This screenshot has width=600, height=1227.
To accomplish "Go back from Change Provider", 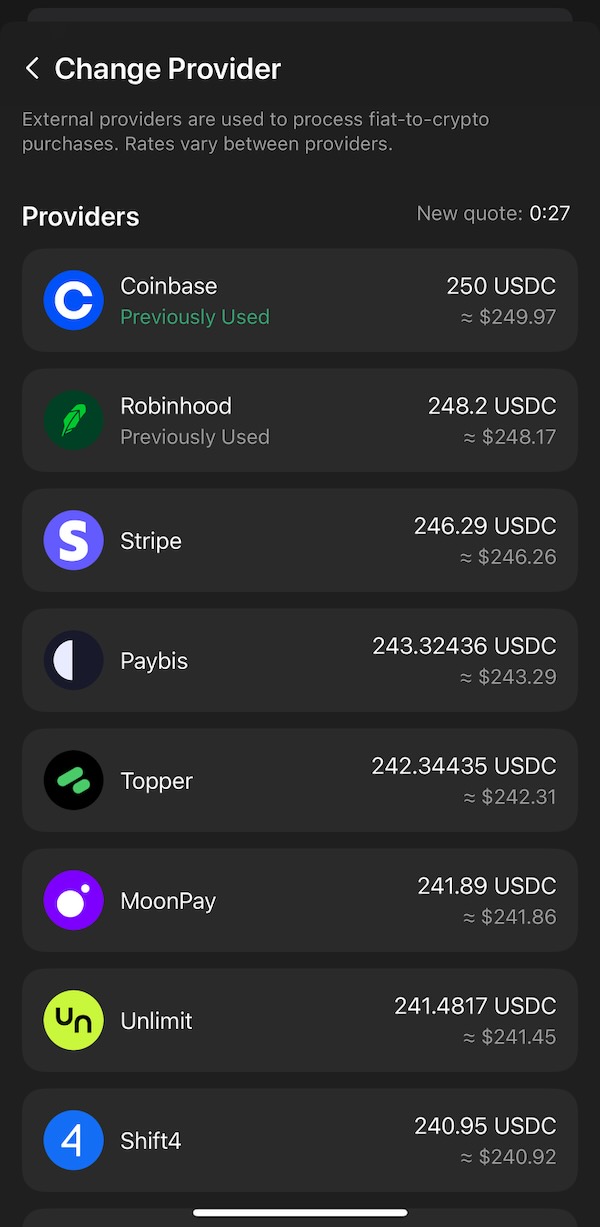I will 33,69.
